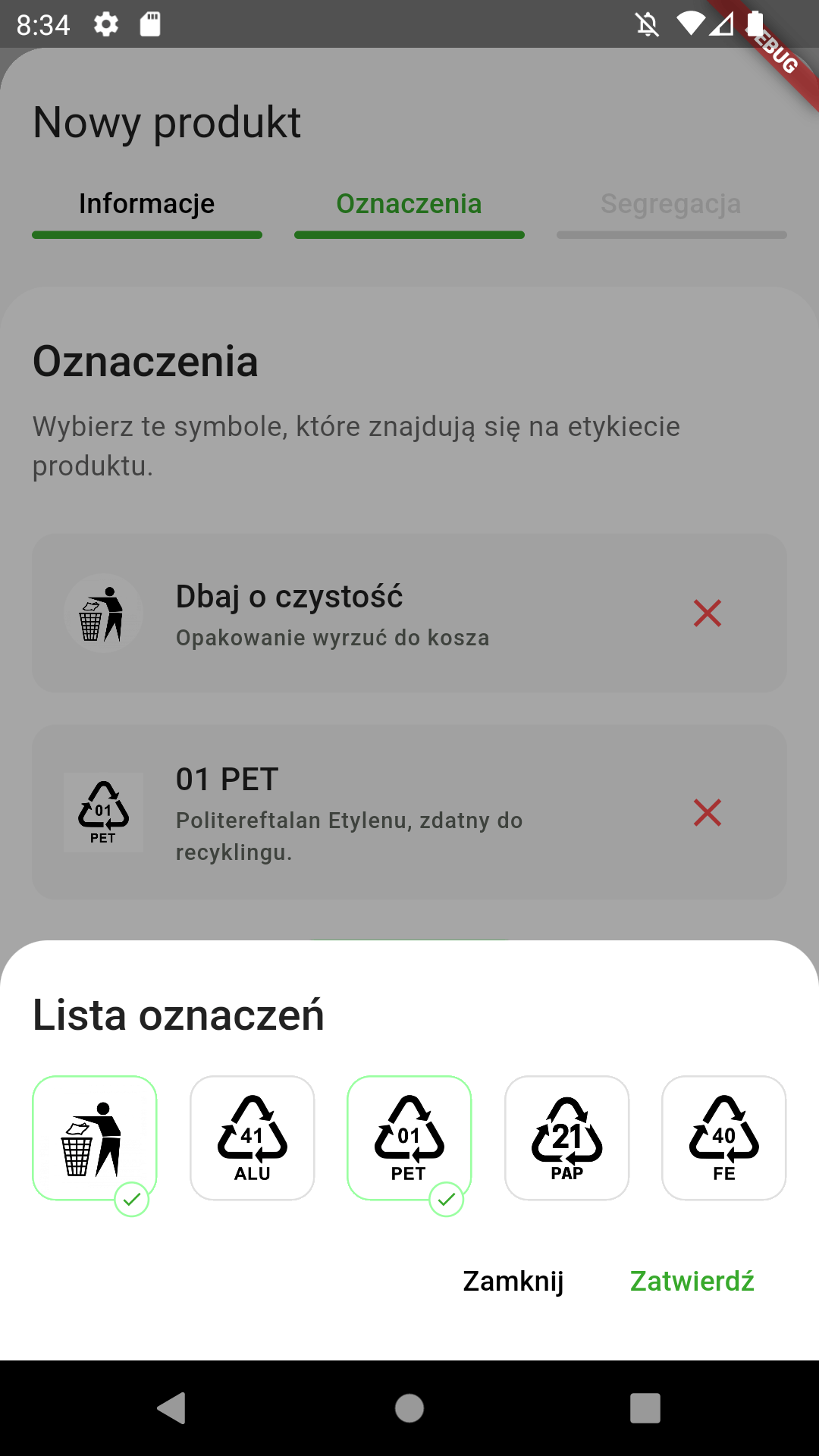The height and width of the screenshot is (1456, 819).
Task: Pick the 40 FE symbol
Action: pos(724,1137)
